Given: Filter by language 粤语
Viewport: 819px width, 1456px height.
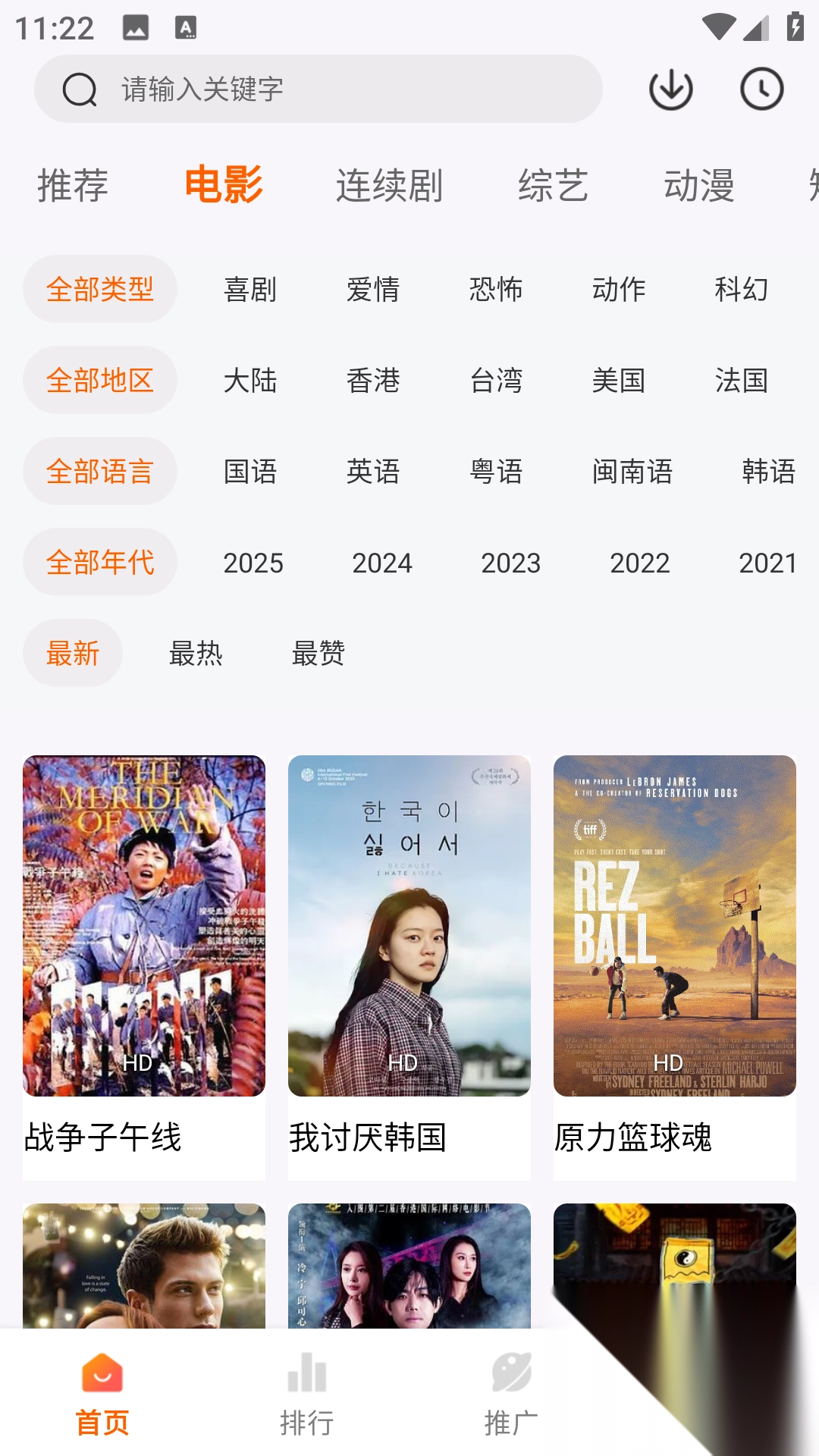Looking at the screenshot, I should (x=496, y=472).
